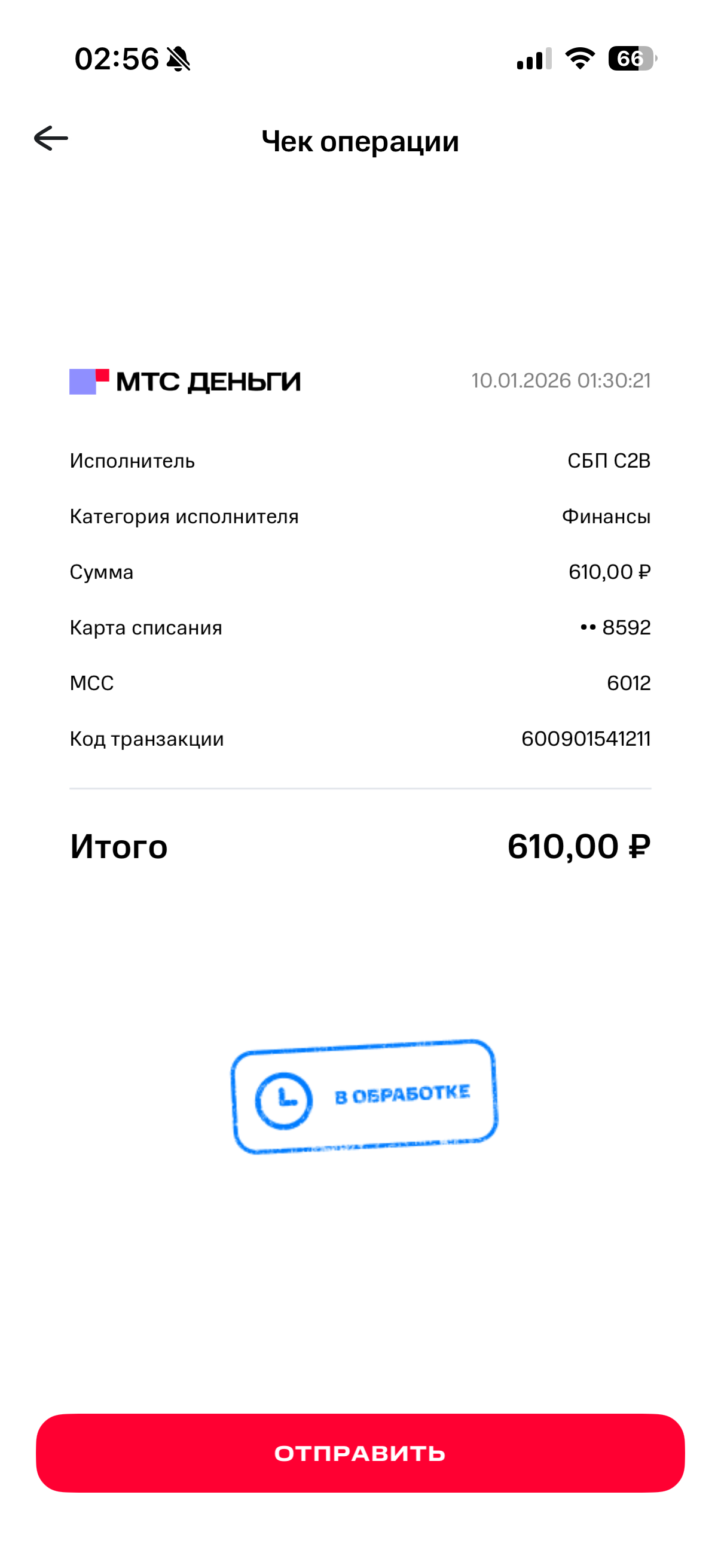Go back from the operation receipt
The height and width of the screenshot is (1568, 721).
tap(51, 139)
